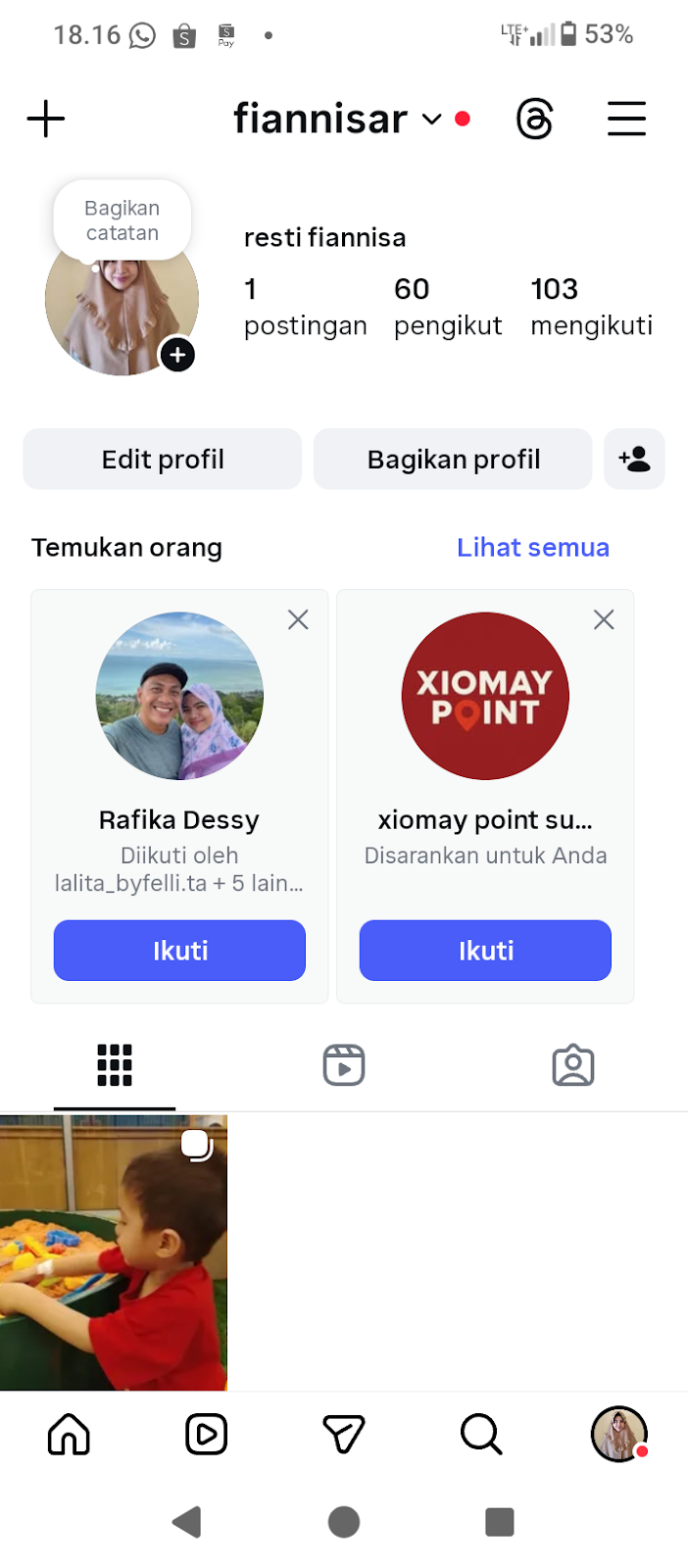Viewport: 688px width, 1568px height.
Task: Open the search magnifier in bottom bar
Action: pos(481,1435)
